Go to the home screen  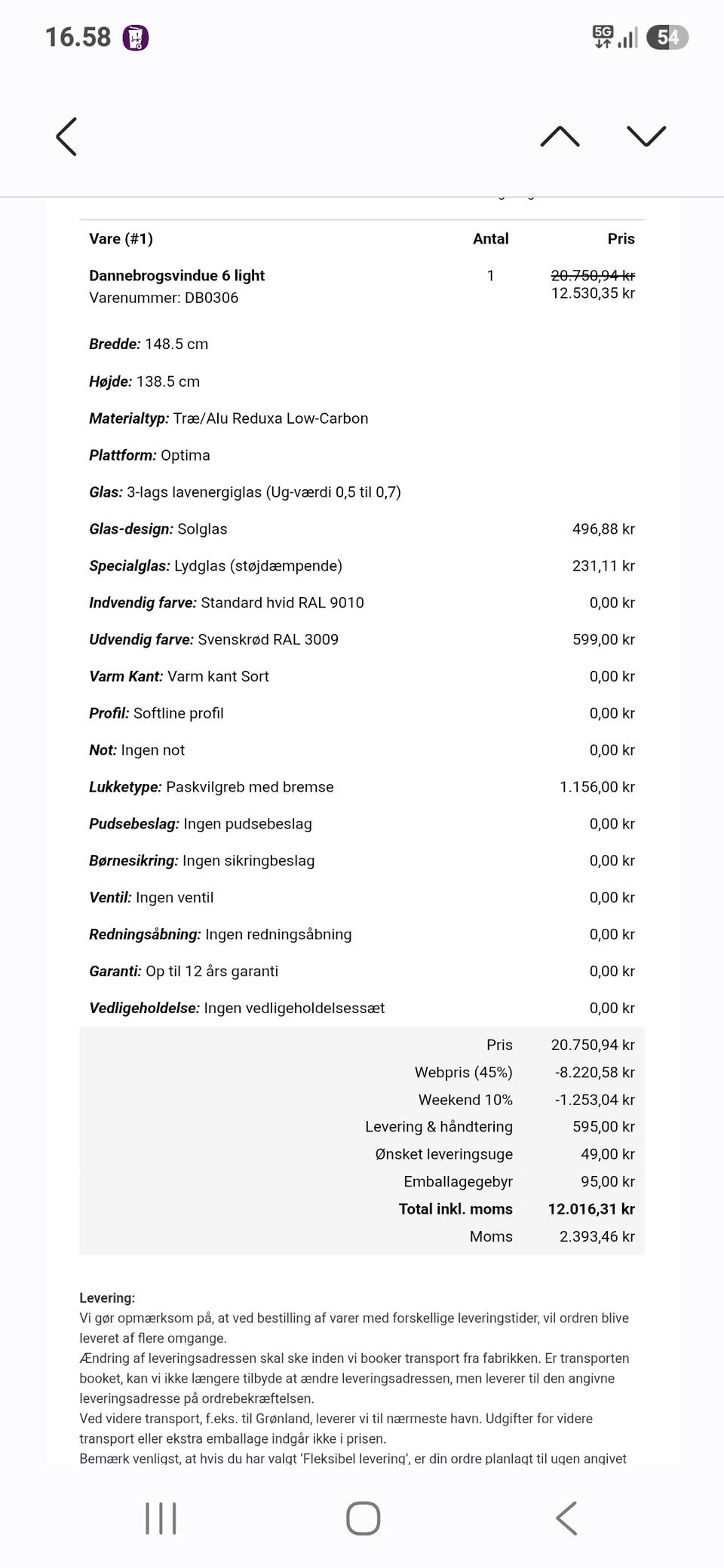click(363, 1518)
